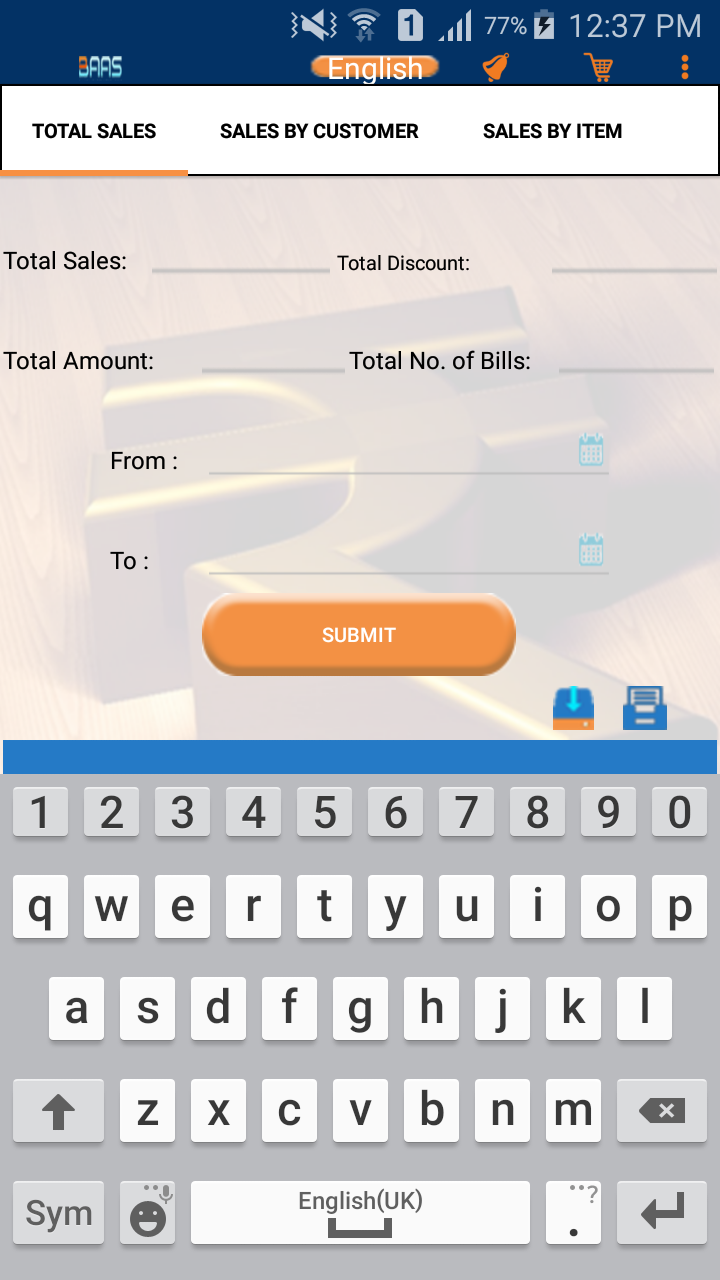This screenshot has height=1280, width=720.
Task: Tap the backspace key on keyboard
Action: pyautogui.click(x=661, y=1110)
